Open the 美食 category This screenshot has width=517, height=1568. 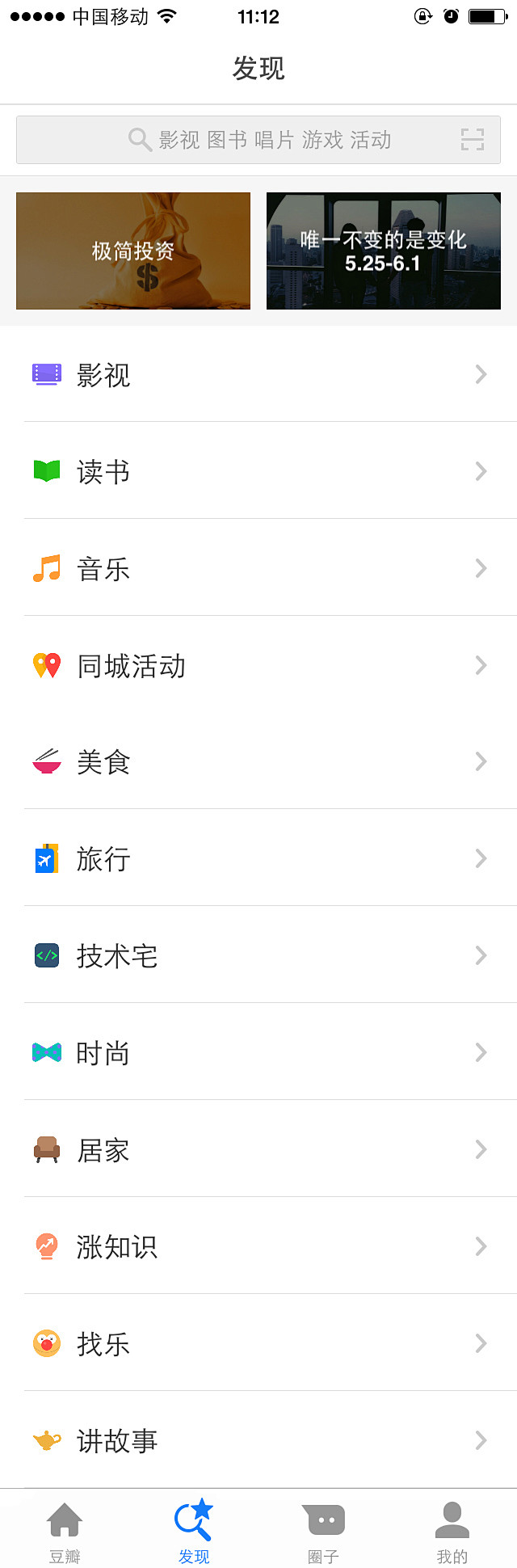pyautogui.click(x=258, y=761)
